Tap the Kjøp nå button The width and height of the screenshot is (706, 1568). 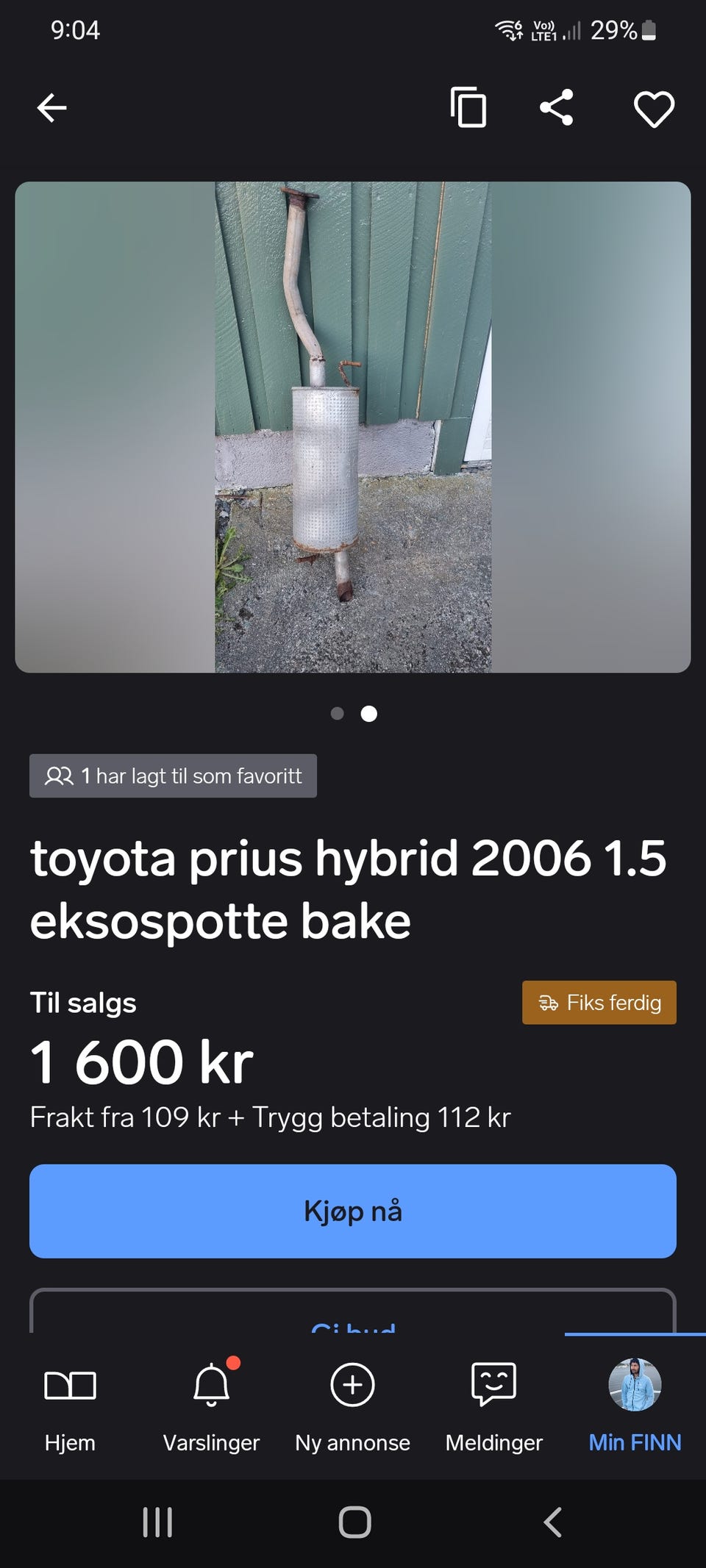[353, 1211]
